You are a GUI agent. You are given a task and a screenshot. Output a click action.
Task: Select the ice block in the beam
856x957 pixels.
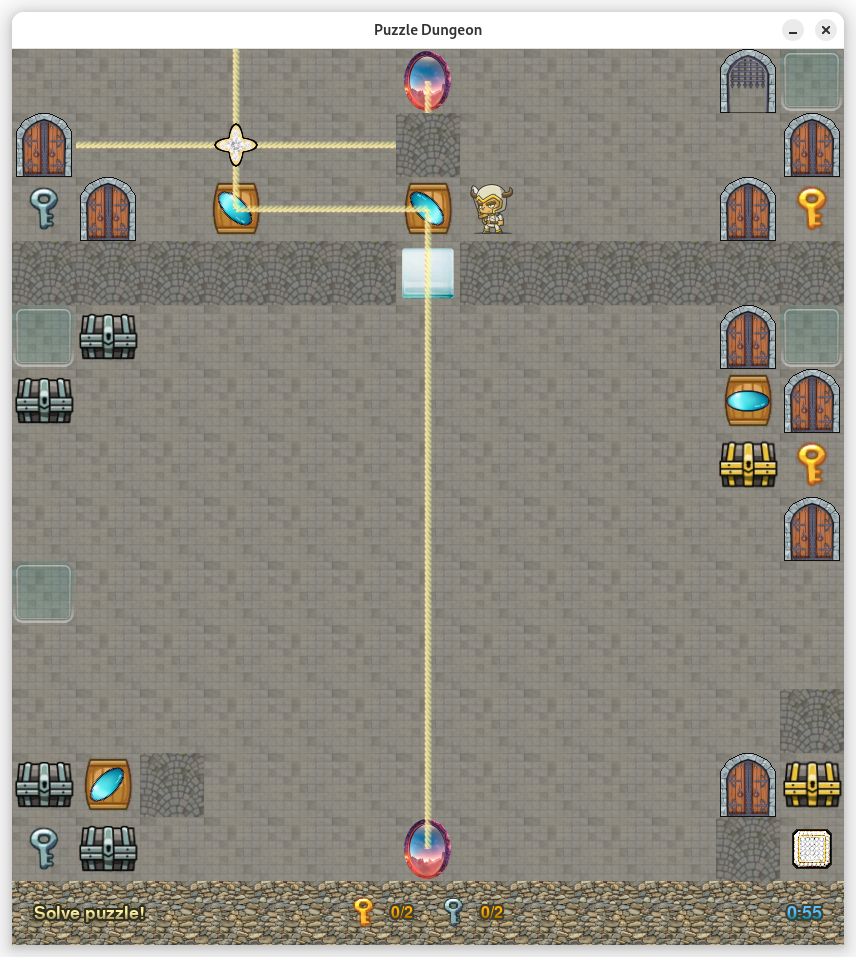coord(428,273)
